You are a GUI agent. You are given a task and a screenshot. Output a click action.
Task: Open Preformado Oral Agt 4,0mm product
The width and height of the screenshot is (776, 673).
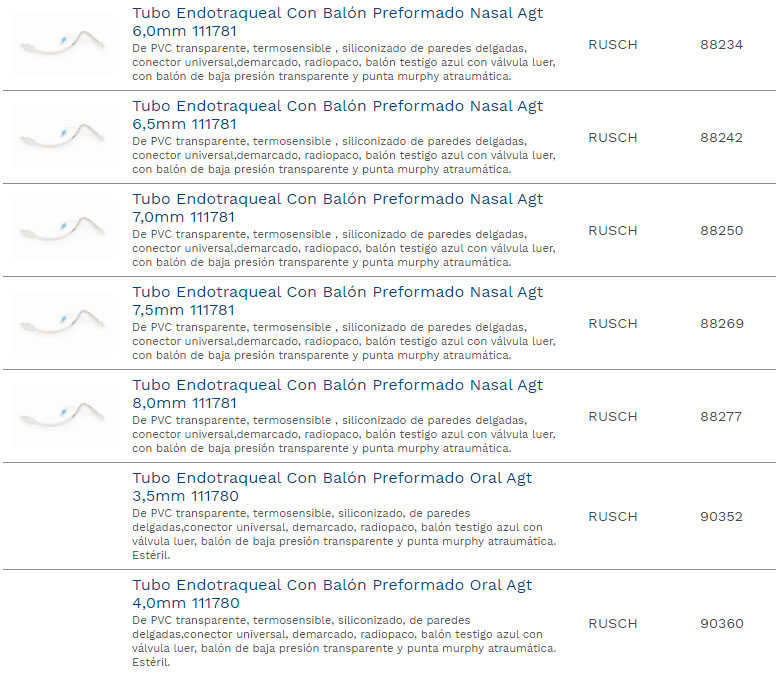[x=332, y=586]
